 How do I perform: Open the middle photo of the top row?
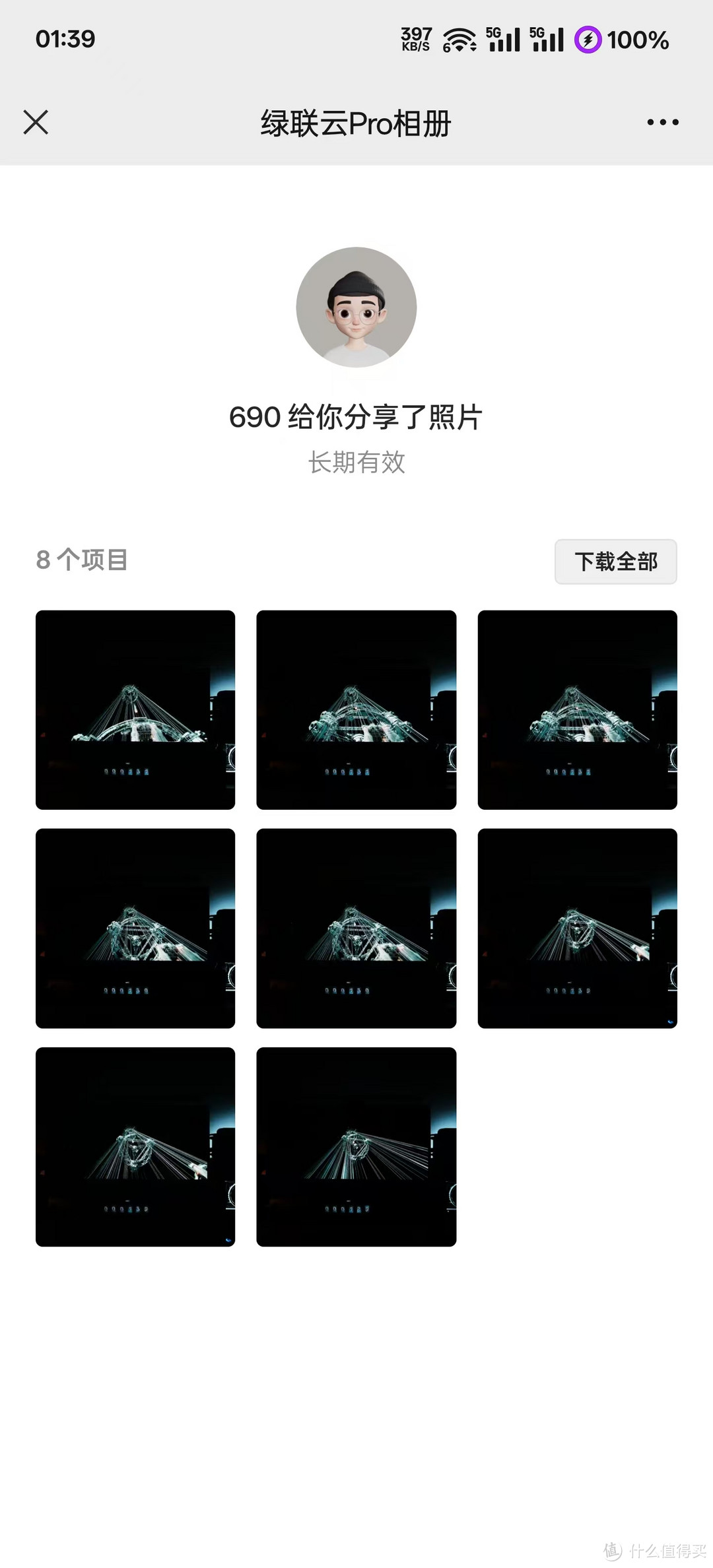pyautogui.click(x=356, y=709)
